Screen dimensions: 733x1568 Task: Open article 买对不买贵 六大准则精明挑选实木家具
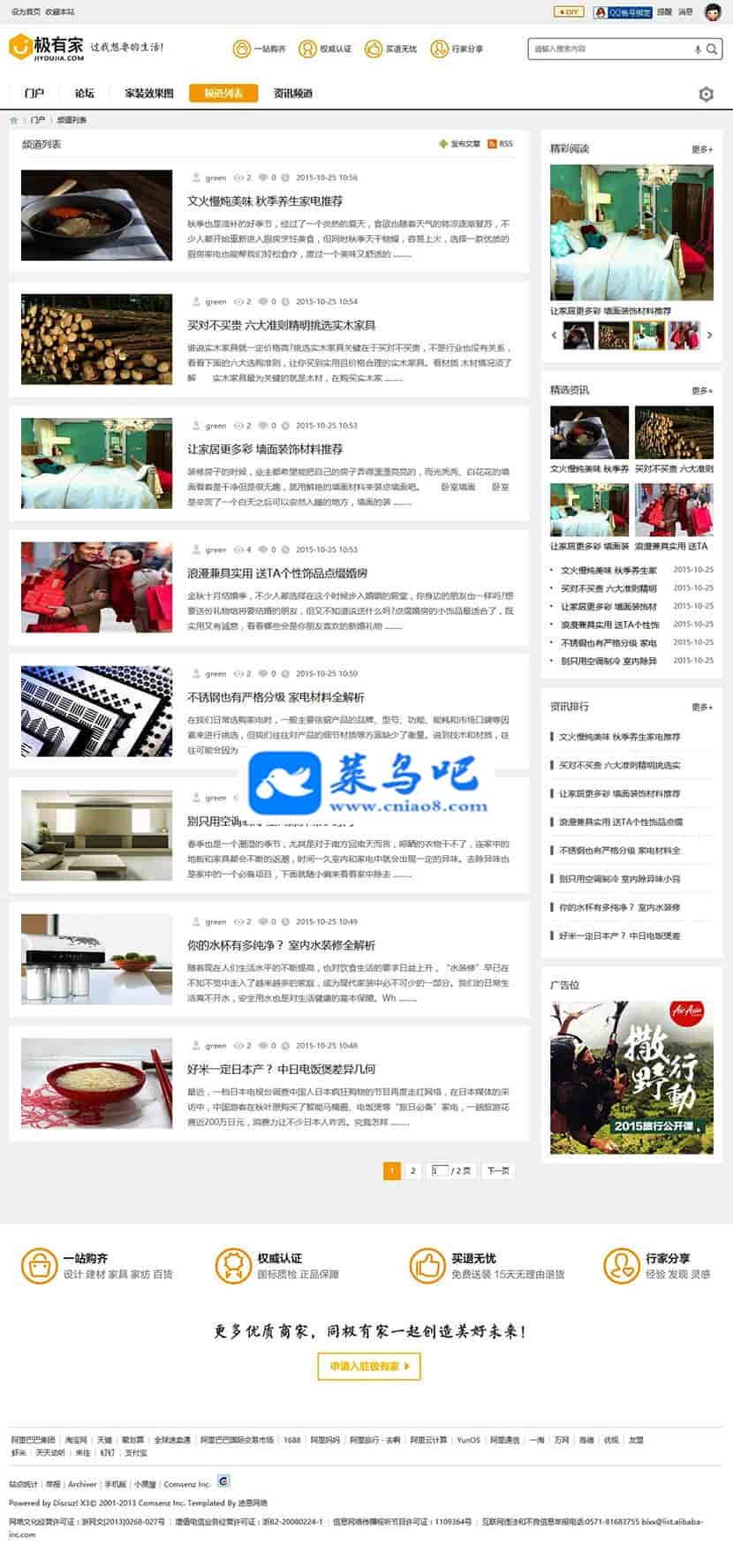coord(281,325)
